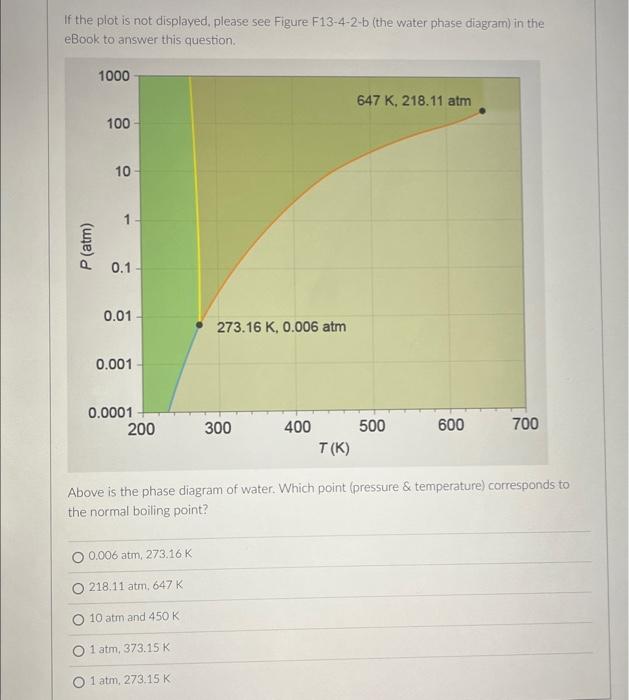Viewport: 629px width, 700px height.
Task: Select 10 atm and 450 K
Action: (x=79, y=618)
